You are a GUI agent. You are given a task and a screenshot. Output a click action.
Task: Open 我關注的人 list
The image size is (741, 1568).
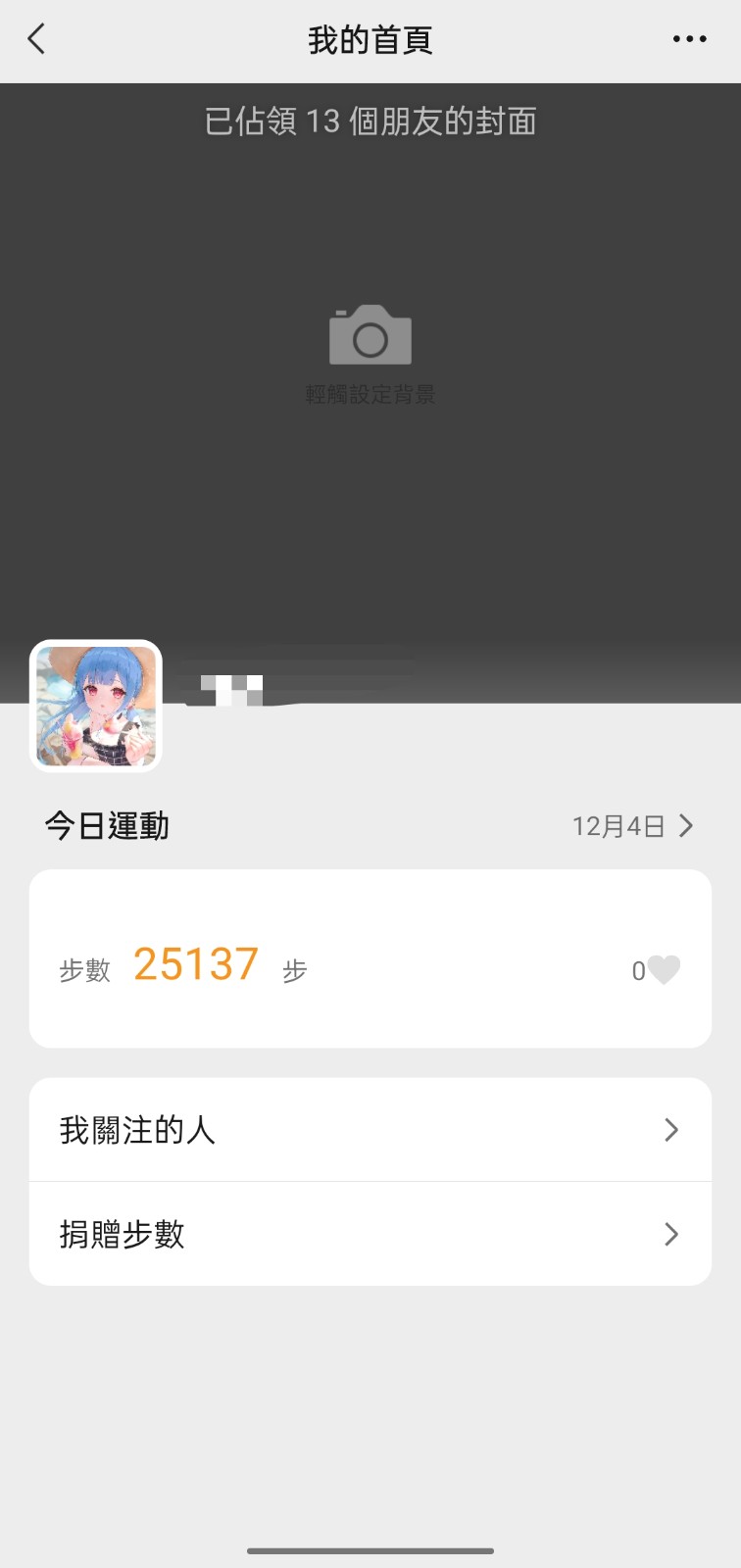370,1130
